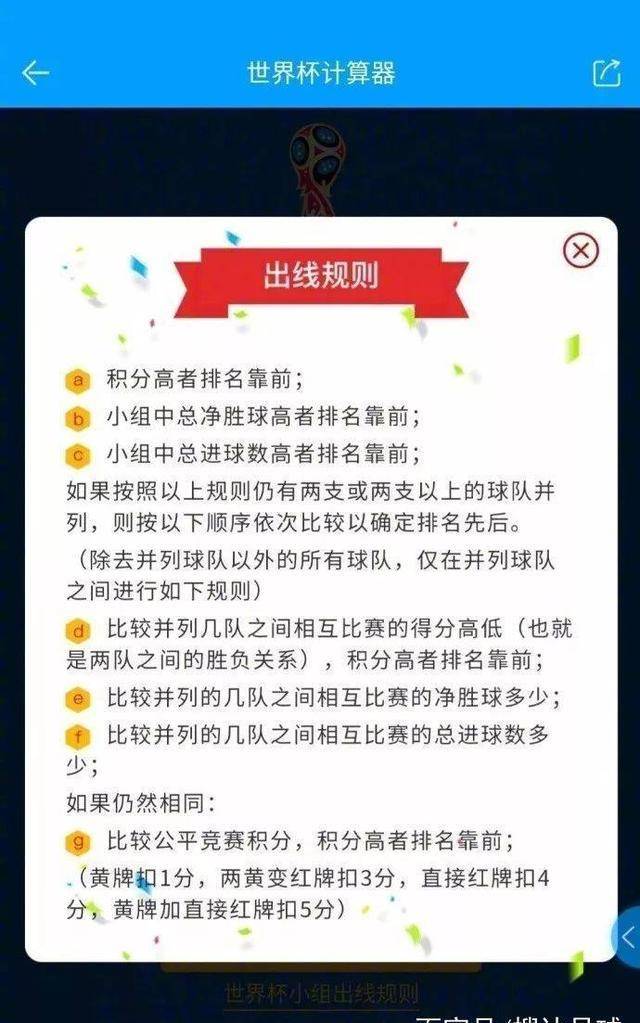Share the World Cup calculator page
Image resolution: width=640 pixels, height=1023 pixels.
[x=606, y=73]
